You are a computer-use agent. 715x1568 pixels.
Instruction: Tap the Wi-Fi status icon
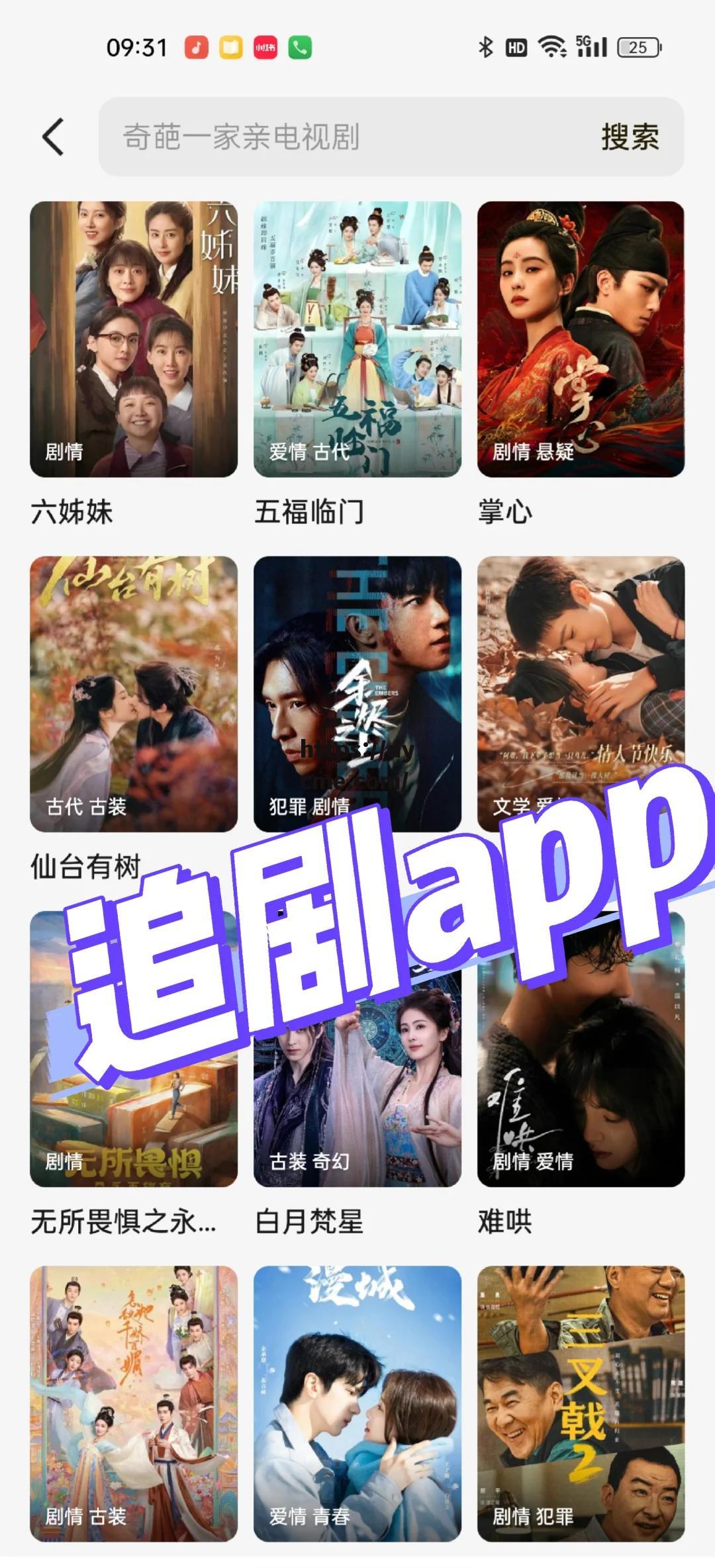[x=551, y=48]
